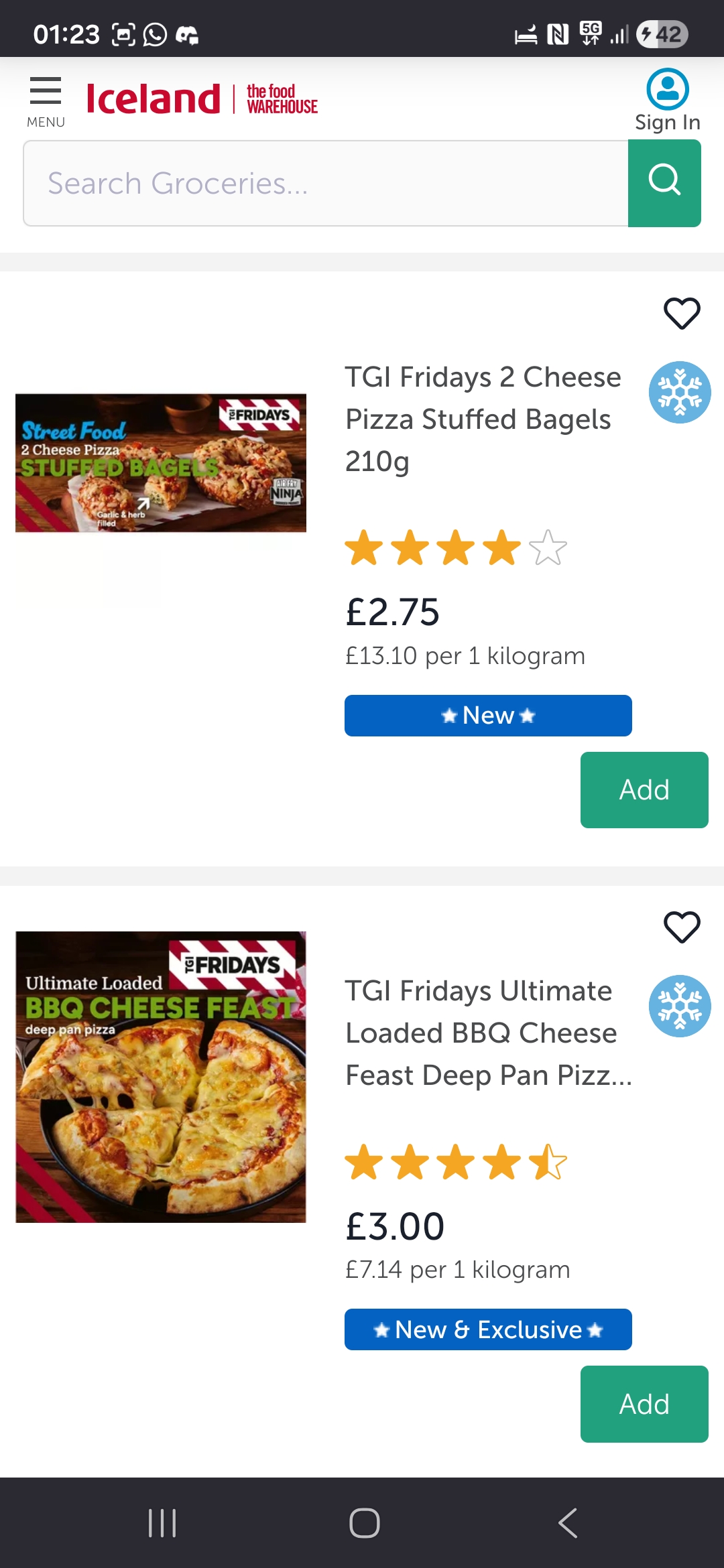Open the BBQ Cheese Feast pizza image
The width and height of the screenshot is (724, 1568).
click(x=161, y=1077)
